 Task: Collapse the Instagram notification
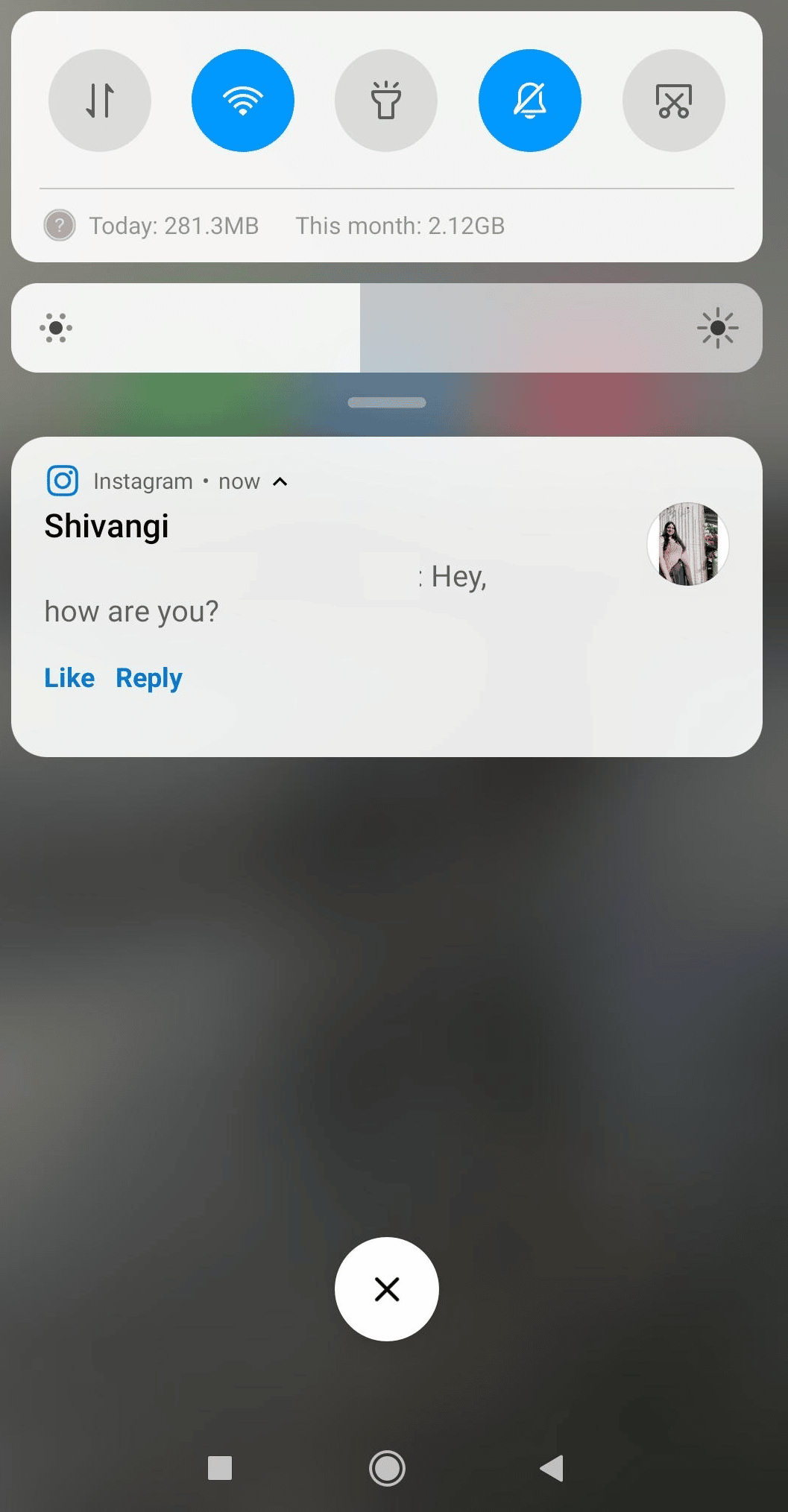[x=280, y=481]
